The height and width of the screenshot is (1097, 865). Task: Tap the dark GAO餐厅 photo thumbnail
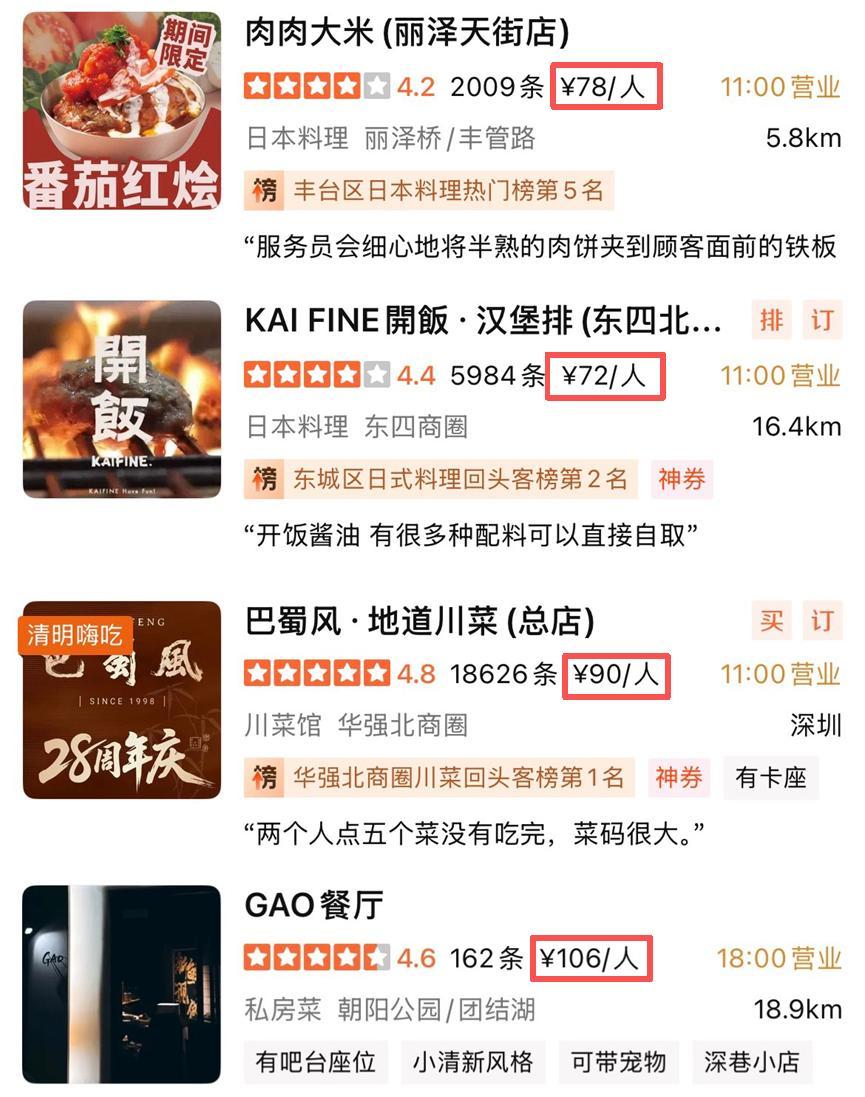tap(122, 985)
